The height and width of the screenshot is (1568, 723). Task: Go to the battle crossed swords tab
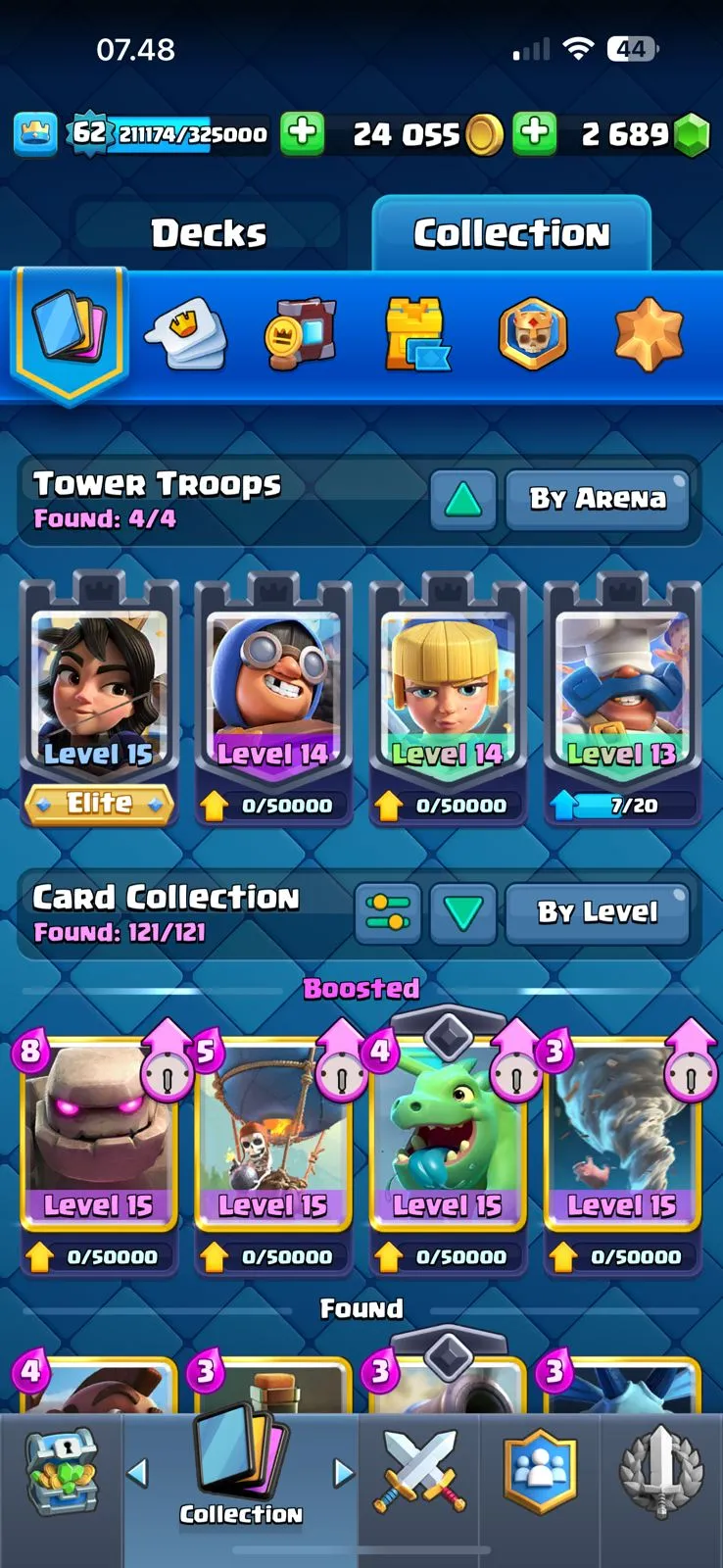click(x=419, y=1472)
